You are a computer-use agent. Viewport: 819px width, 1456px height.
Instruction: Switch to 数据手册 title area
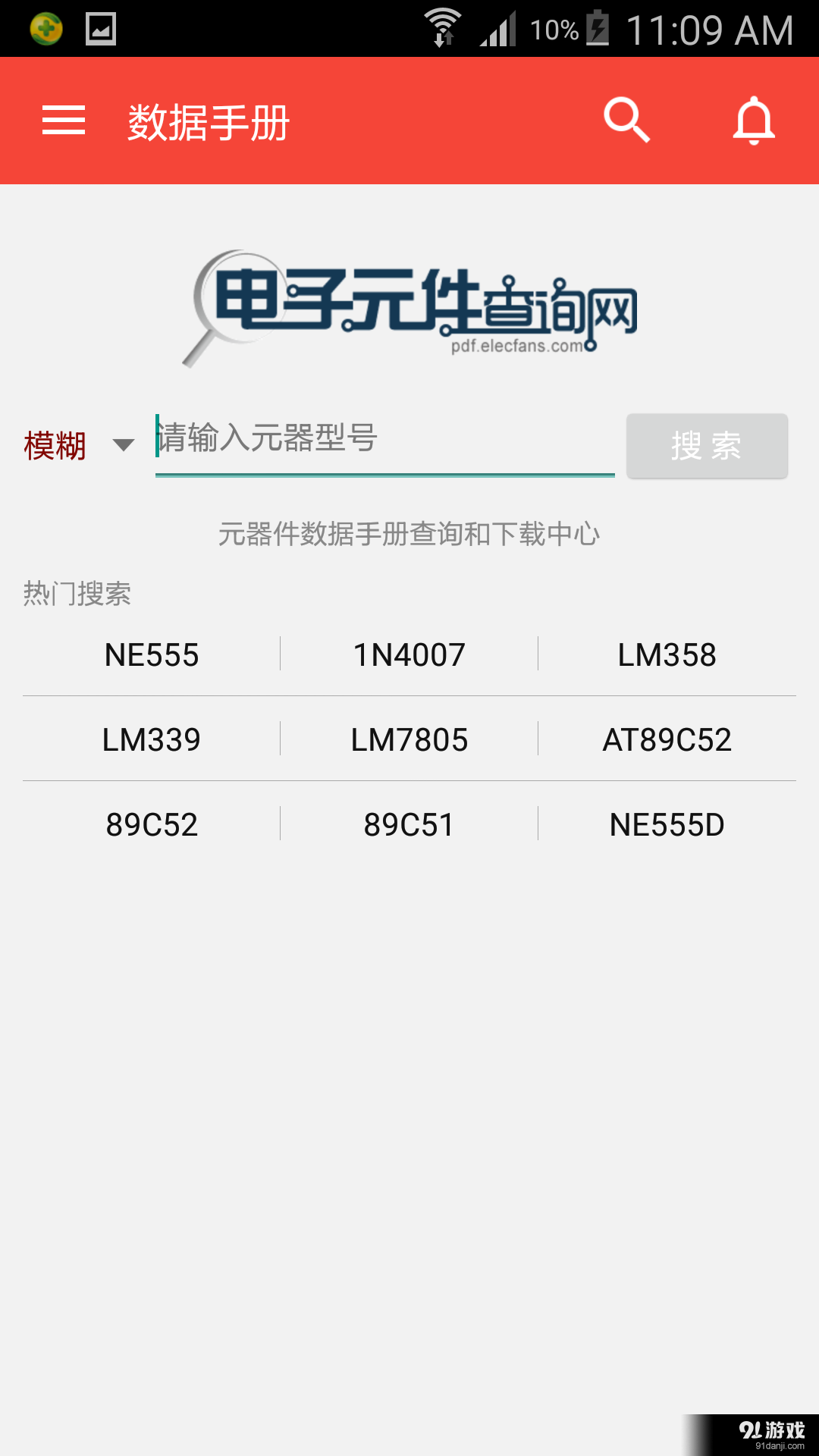pos(207,123)
